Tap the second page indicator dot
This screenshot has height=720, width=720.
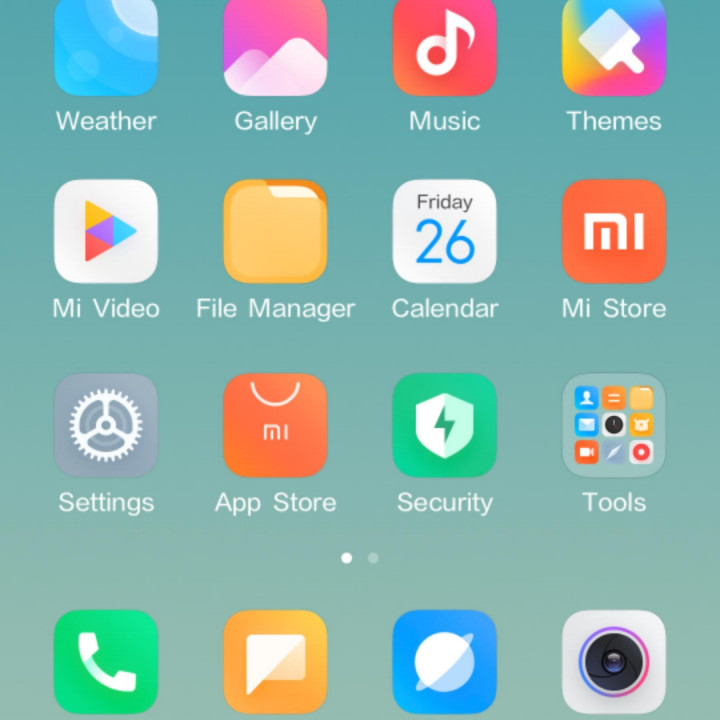pos(373,558)
